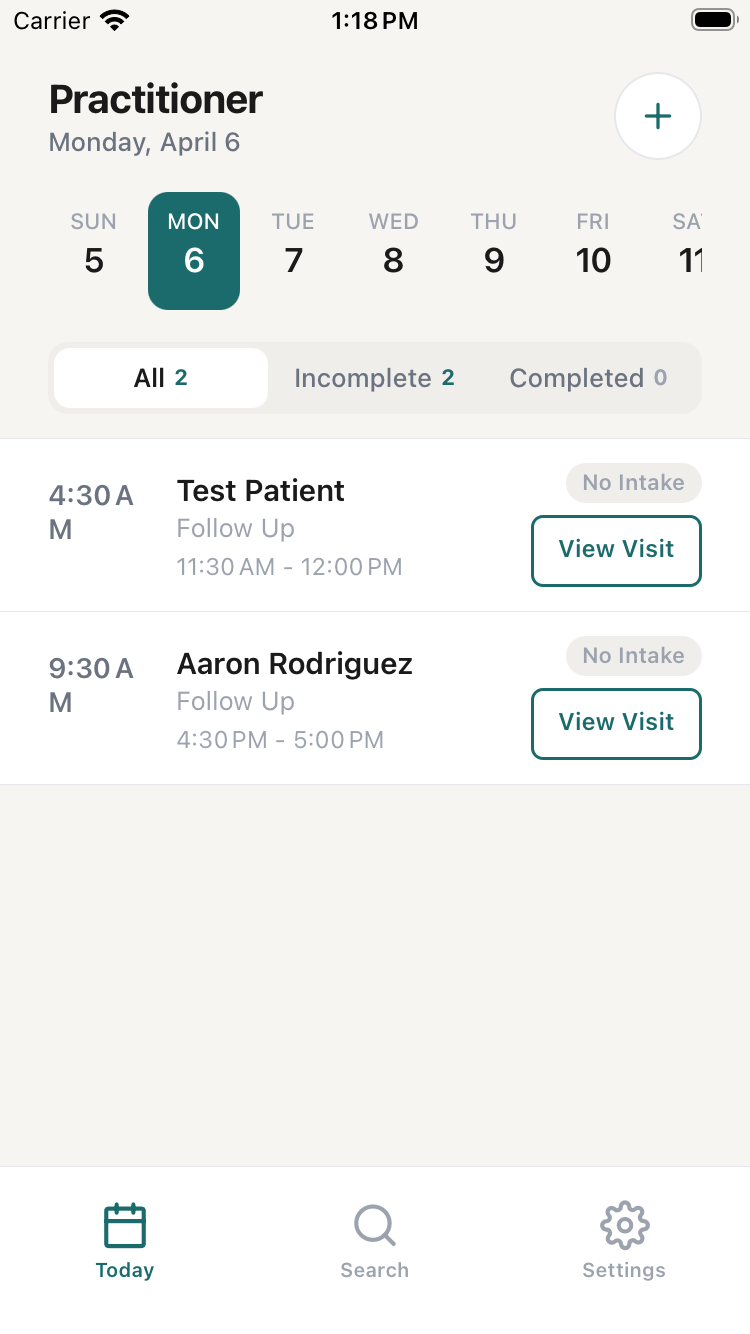Tap the plus icon to add appointment
The width and height of the screenshot is (750, 1334).
tap(658, 115)
